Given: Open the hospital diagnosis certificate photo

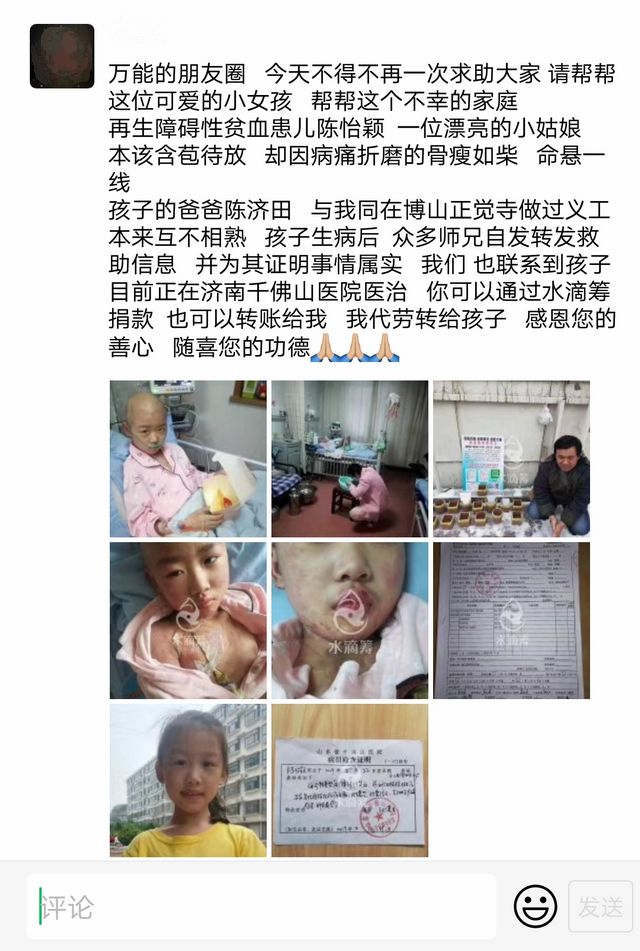Looking at the screenshot, I should pos(350,780).
